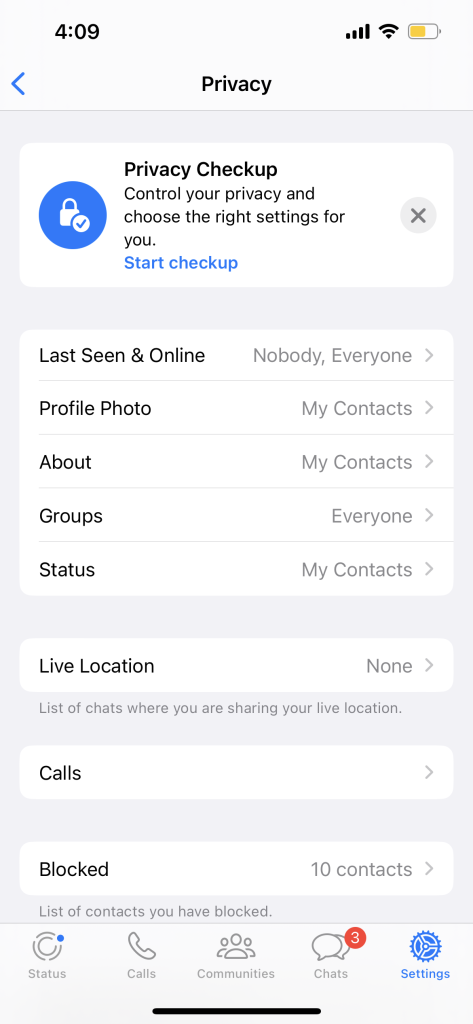Switch to the Status tab
Viewport: 473px width, 1024px height.
47,956
